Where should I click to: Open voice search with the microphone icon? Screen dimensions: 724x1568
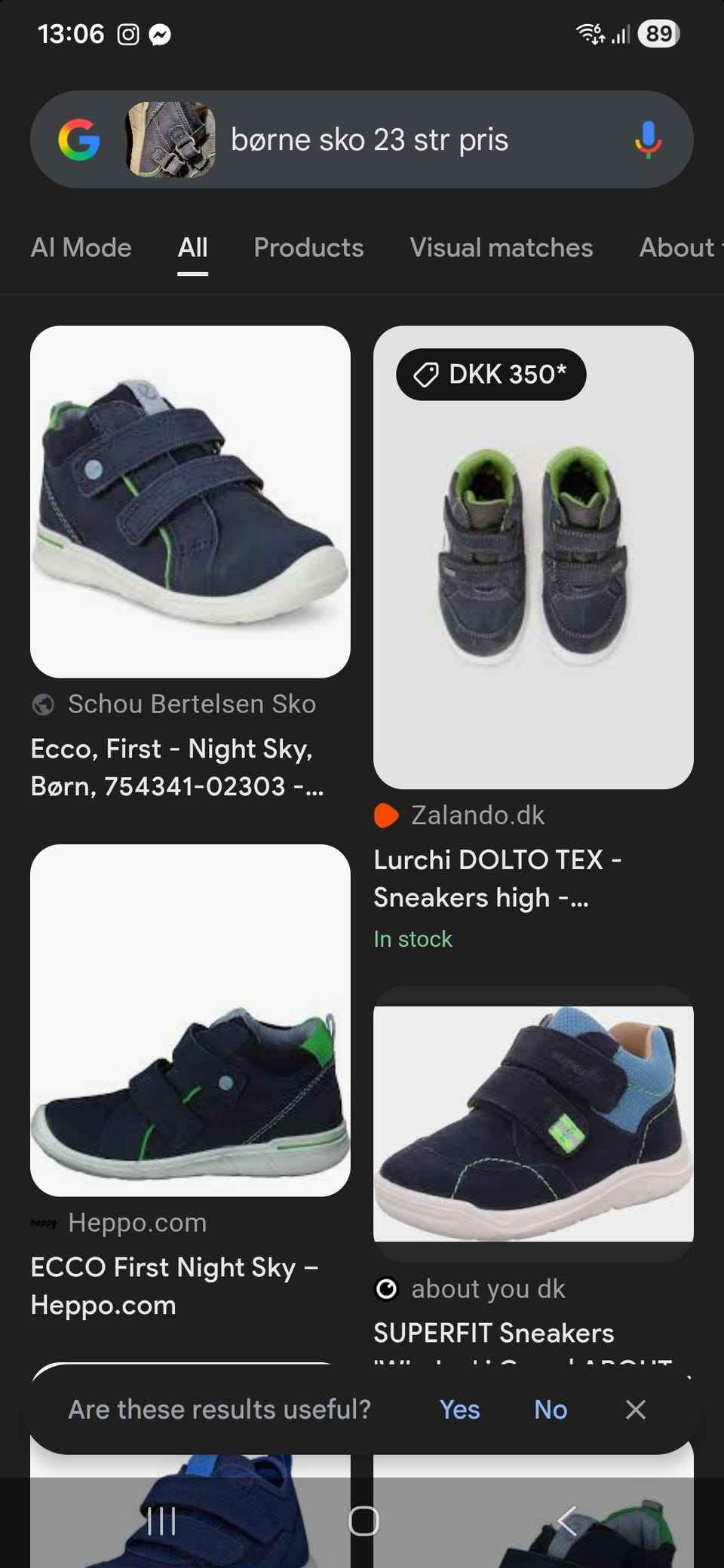click(x=647, y=139)
